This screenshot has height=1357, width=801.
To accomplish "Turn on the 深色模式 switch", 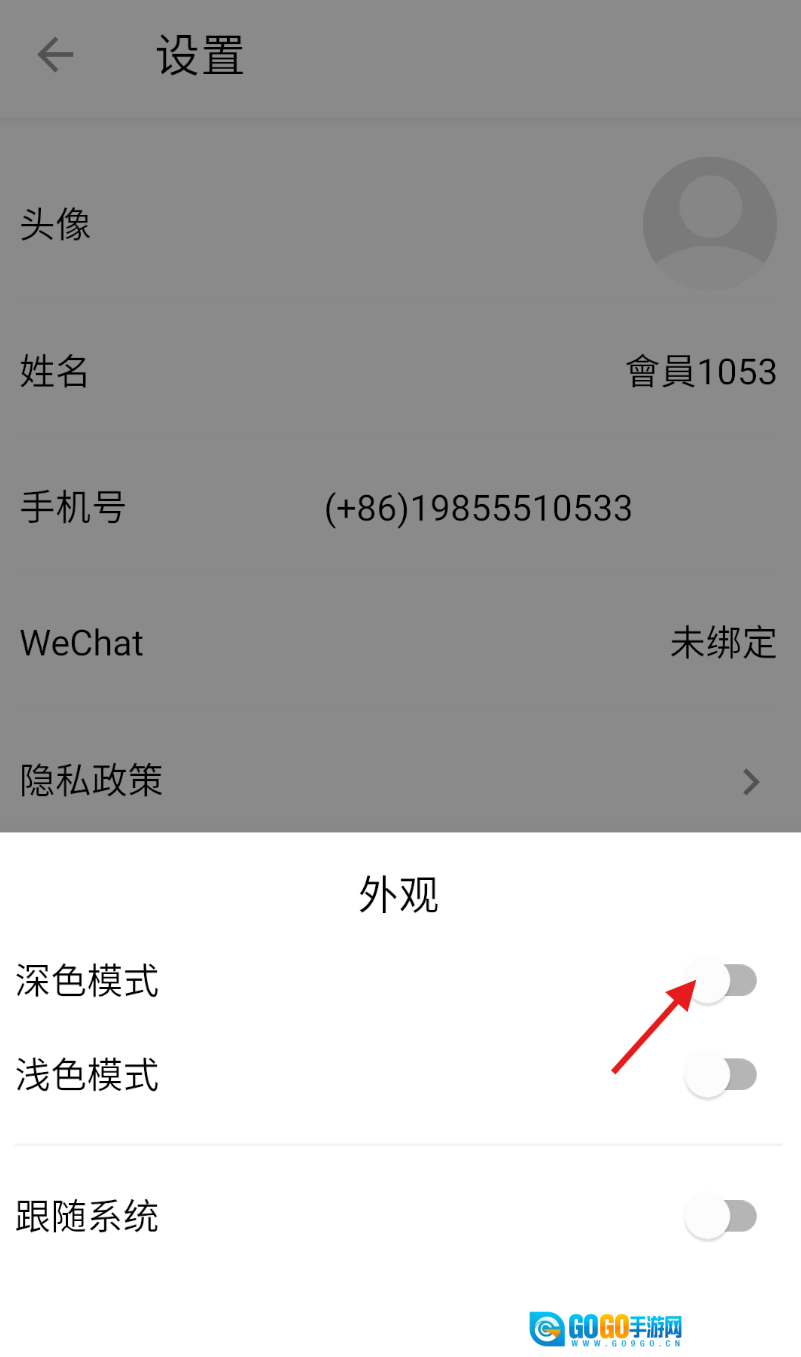I will [x=720, y=981].
